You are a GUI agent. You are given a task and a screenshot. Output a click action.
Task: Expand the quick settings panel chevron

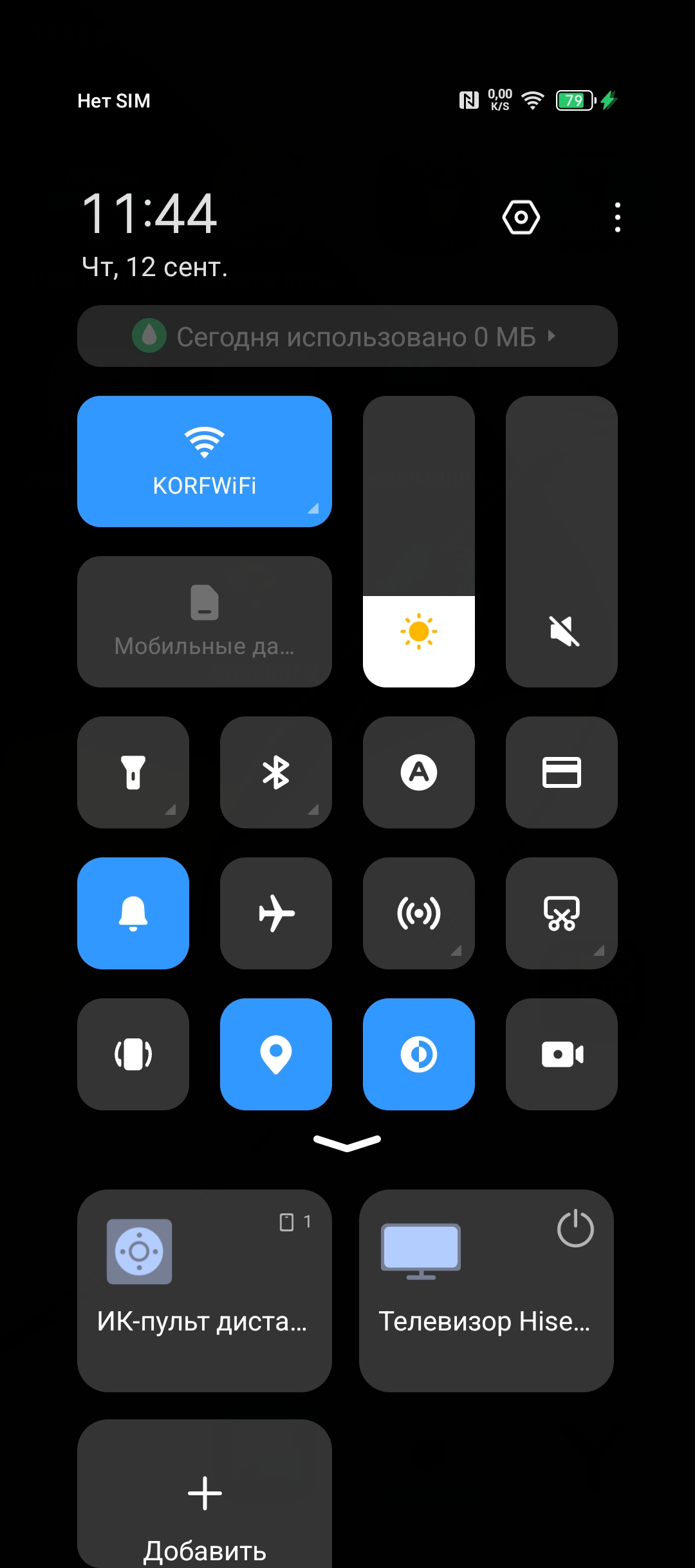(347, 1143)
